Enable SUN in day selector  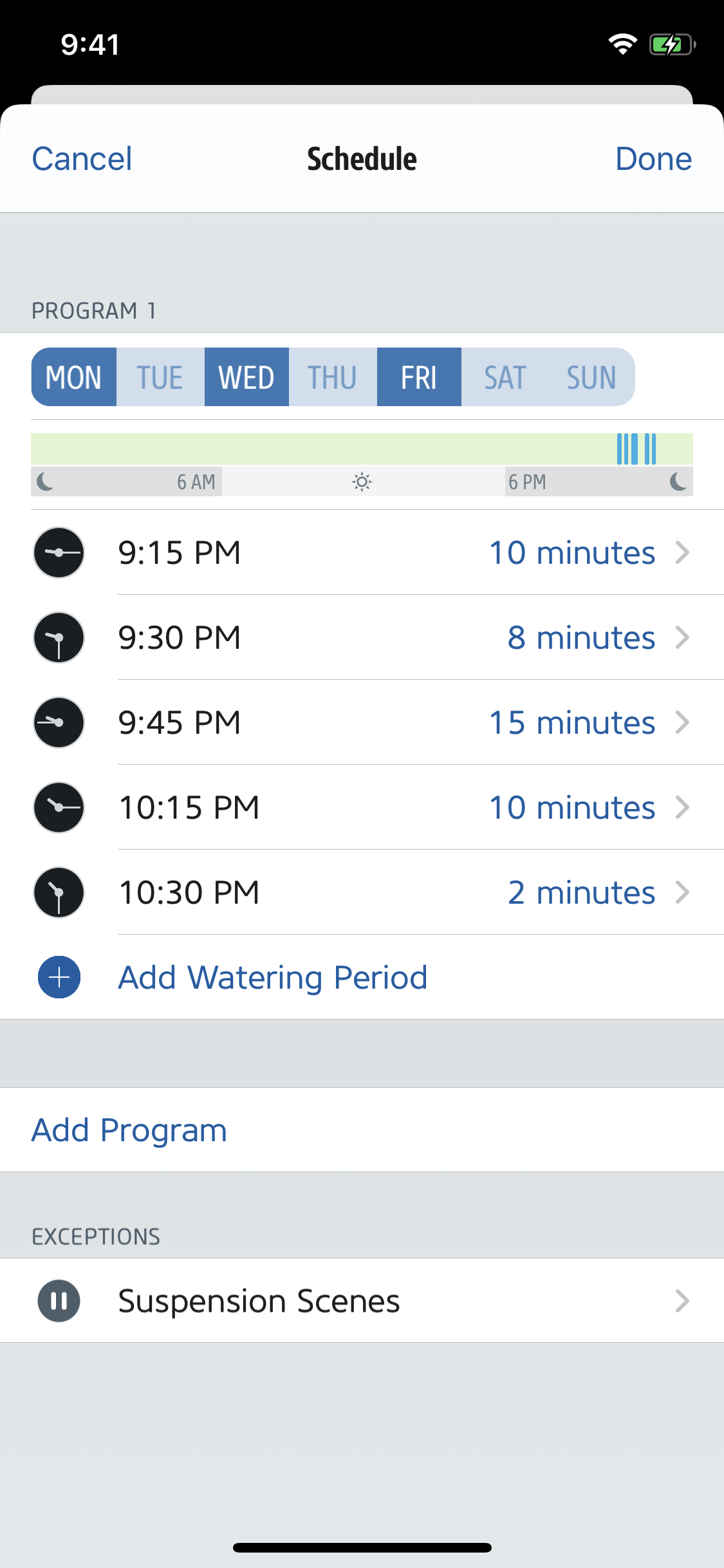[x=591, y=377]
